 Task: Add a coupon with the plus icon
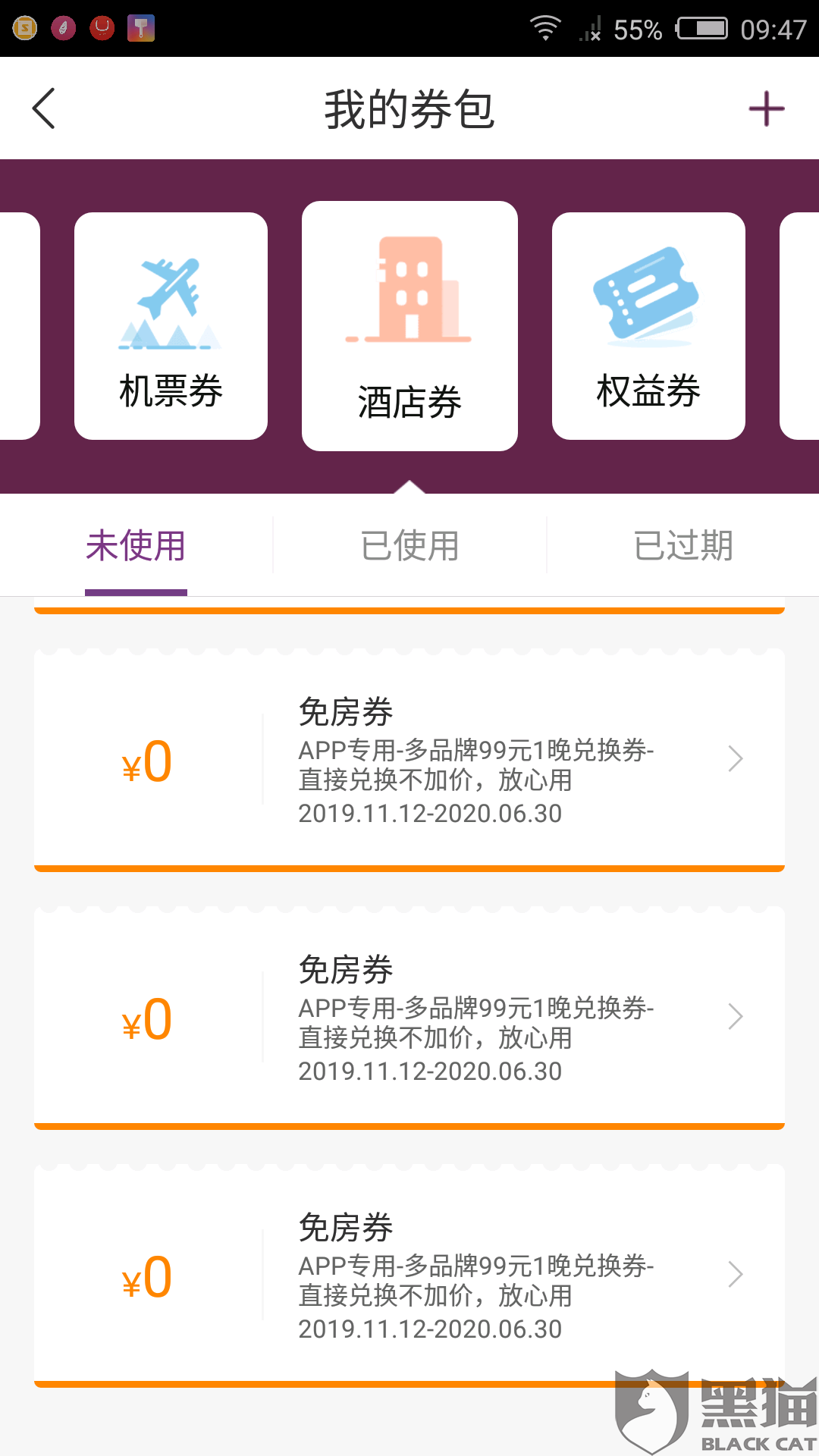tap(766, 108)
